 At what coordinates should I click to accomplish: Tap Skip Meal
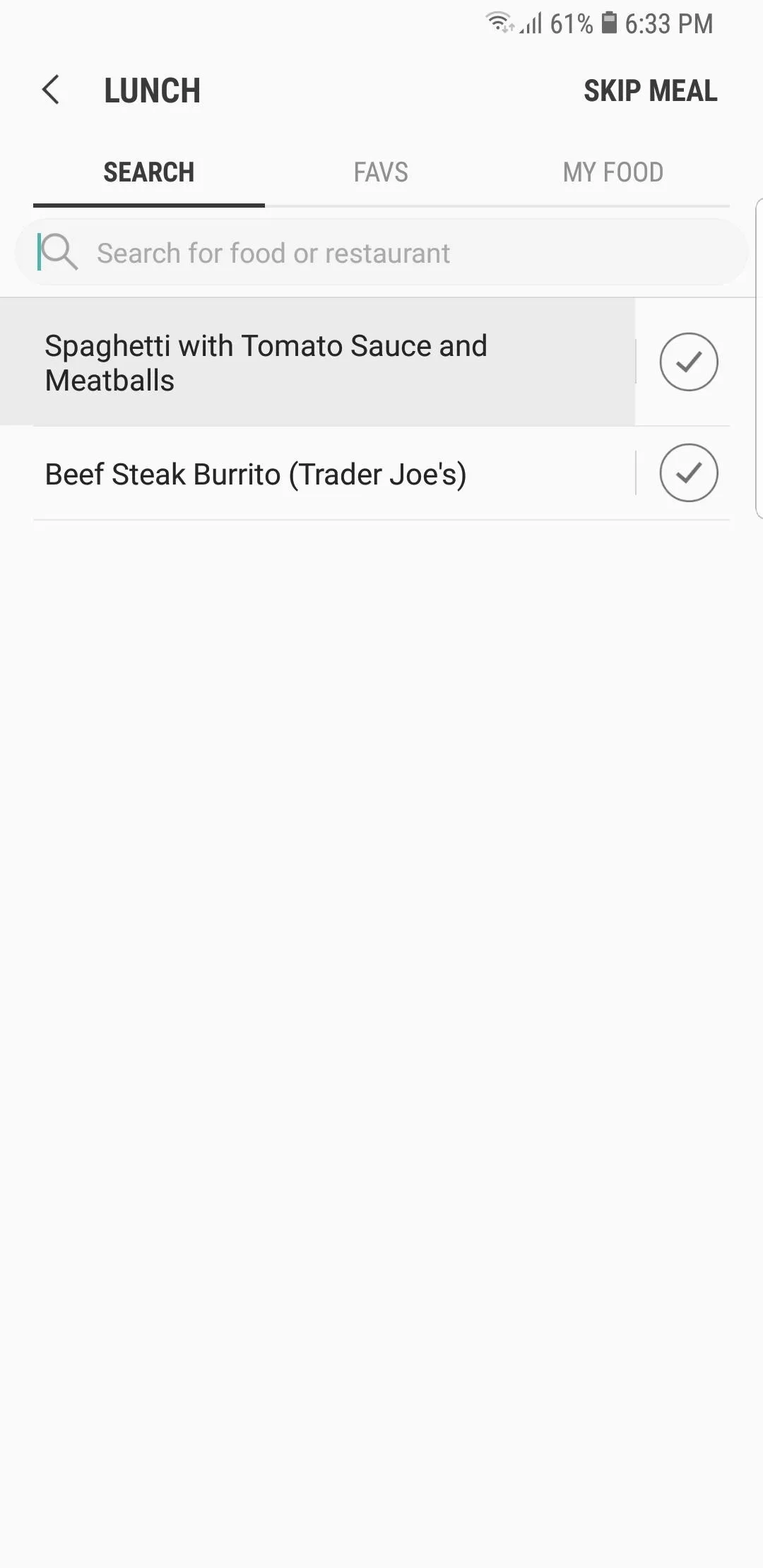[x=650, y=90]
